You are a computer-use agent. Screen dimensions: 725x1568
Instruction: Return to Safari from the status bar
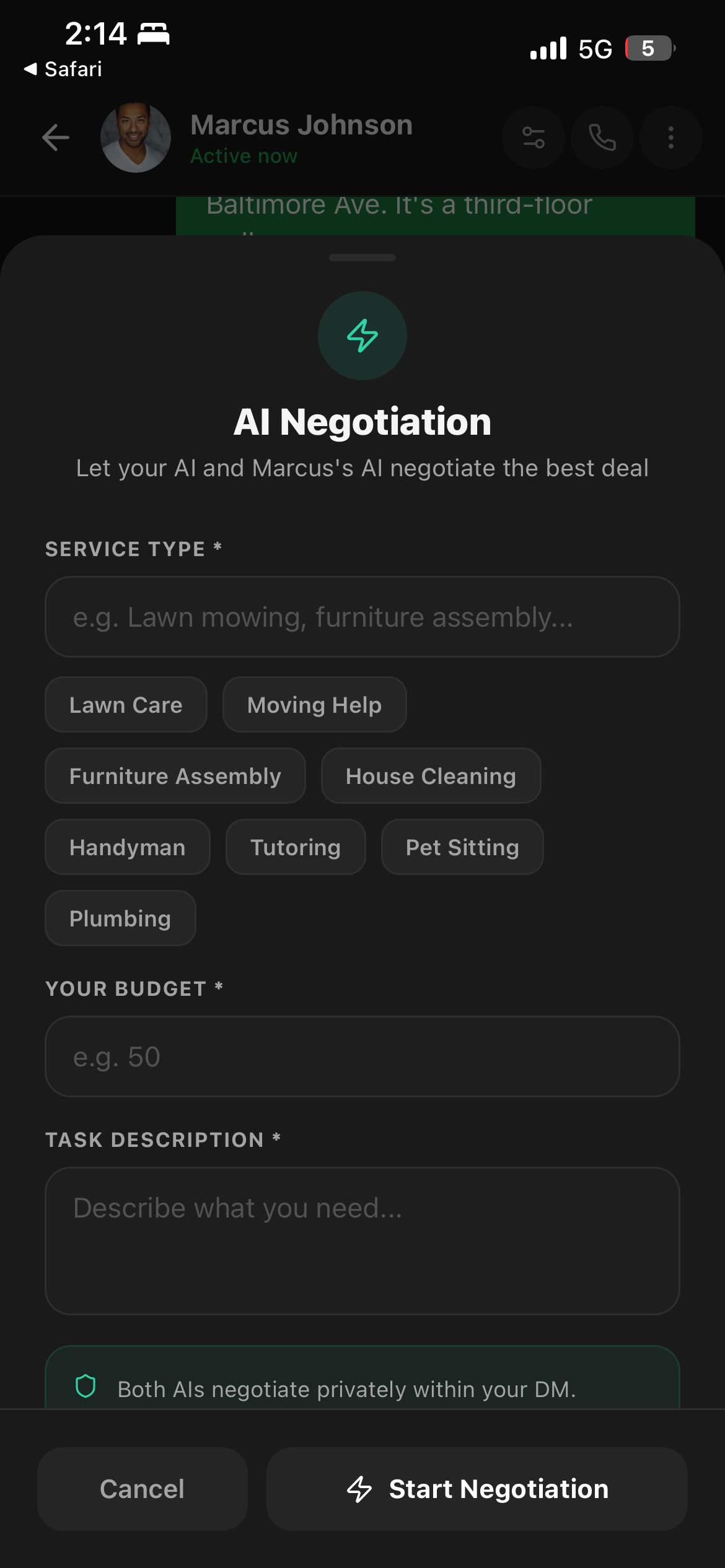pyautogui.click(x=63, y=69)
